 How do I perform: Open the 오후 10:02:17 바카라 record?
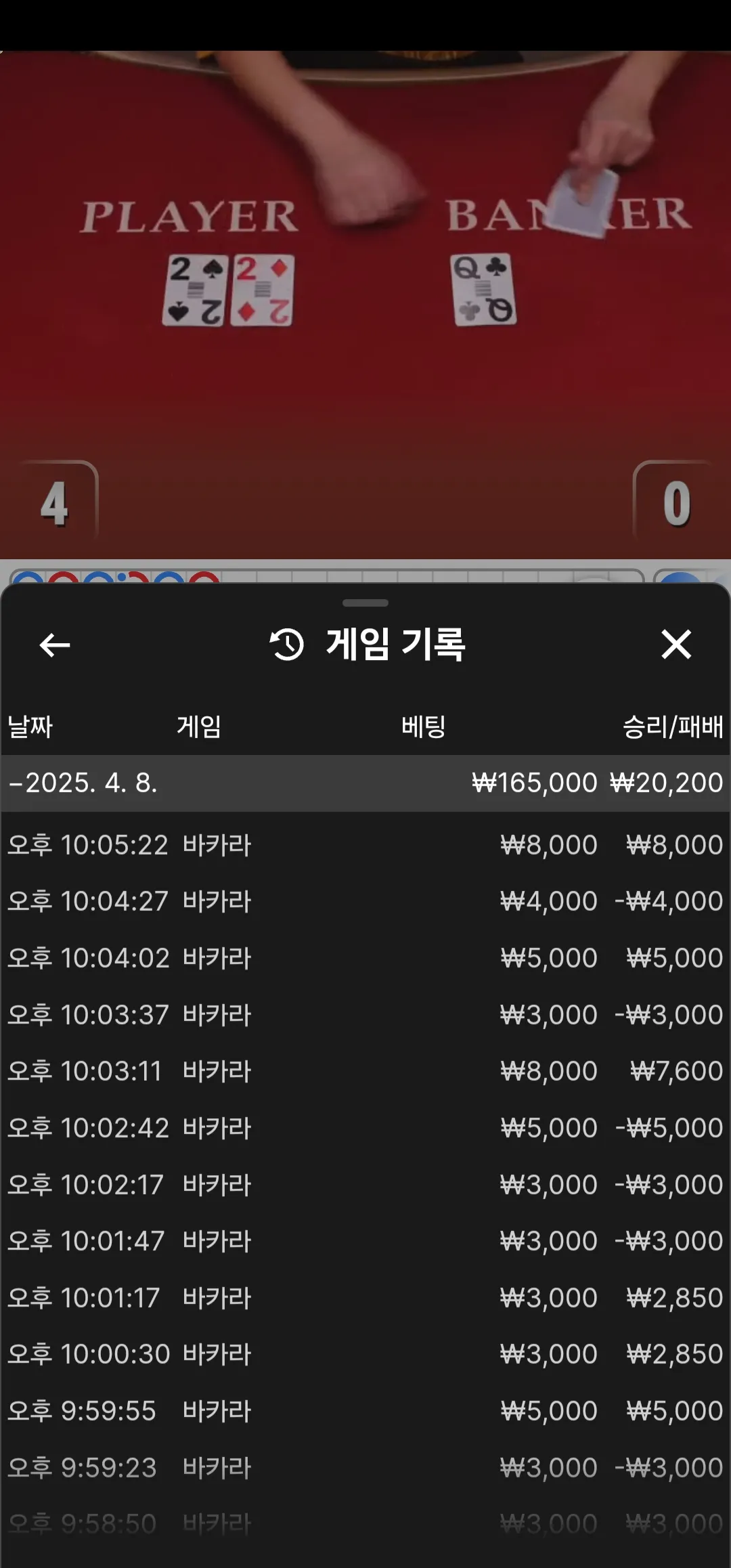[365, 1185]
